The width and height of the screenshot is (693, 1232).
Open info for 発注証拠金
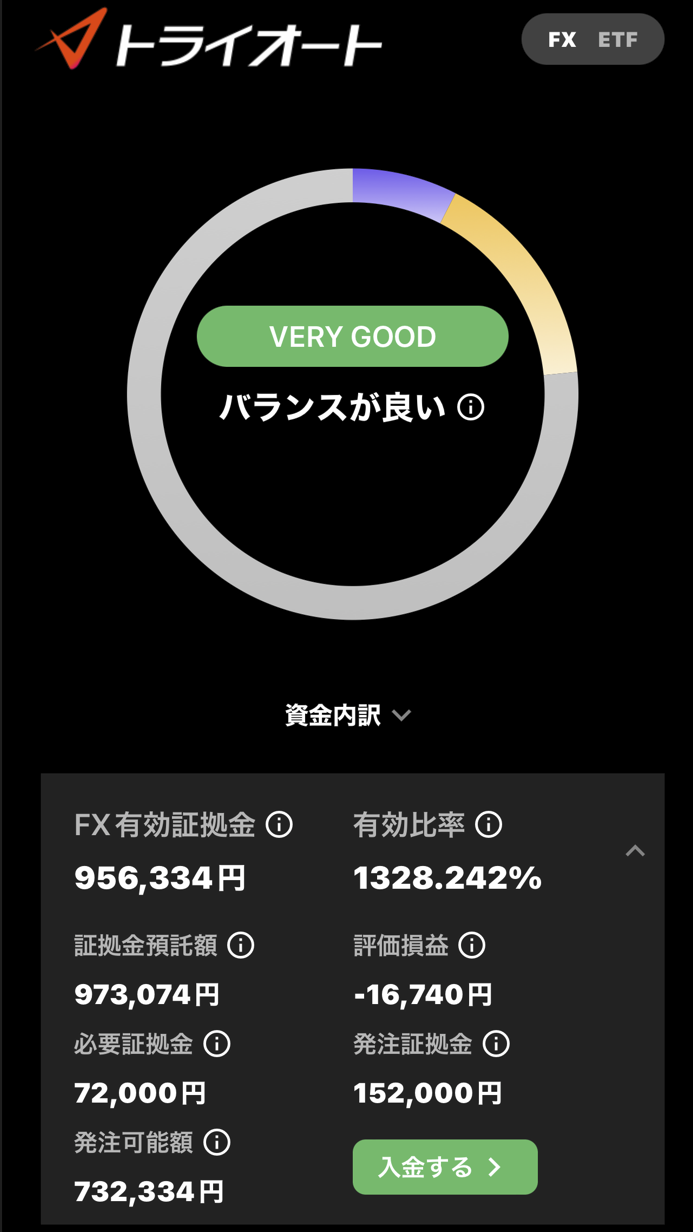click(x=496, y=1044)
